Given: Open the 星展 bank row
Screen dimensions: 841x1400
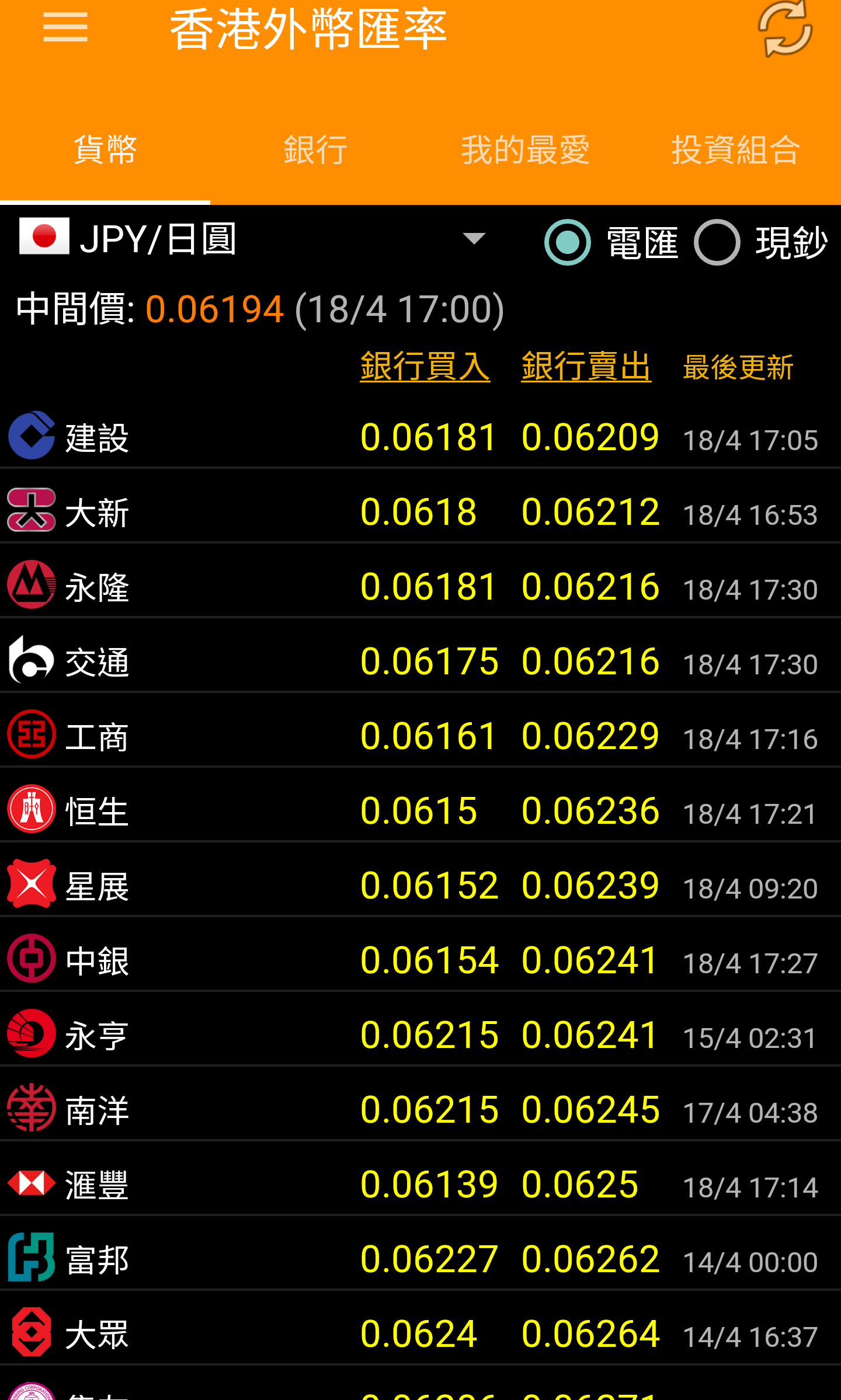Looking at the screenshot, I should (x=420, y=884).
